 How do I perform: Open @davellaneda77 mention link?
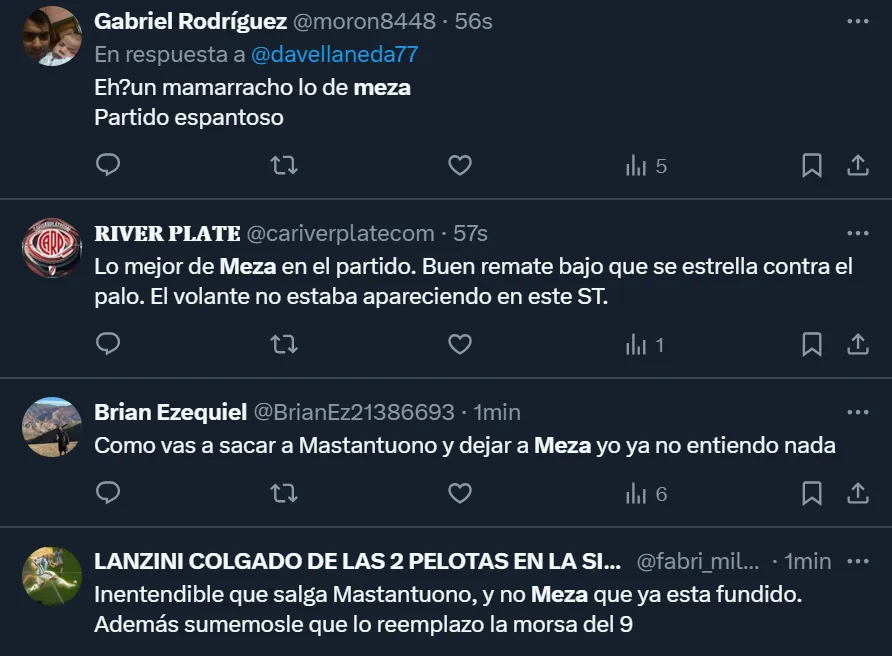(334, 54)
